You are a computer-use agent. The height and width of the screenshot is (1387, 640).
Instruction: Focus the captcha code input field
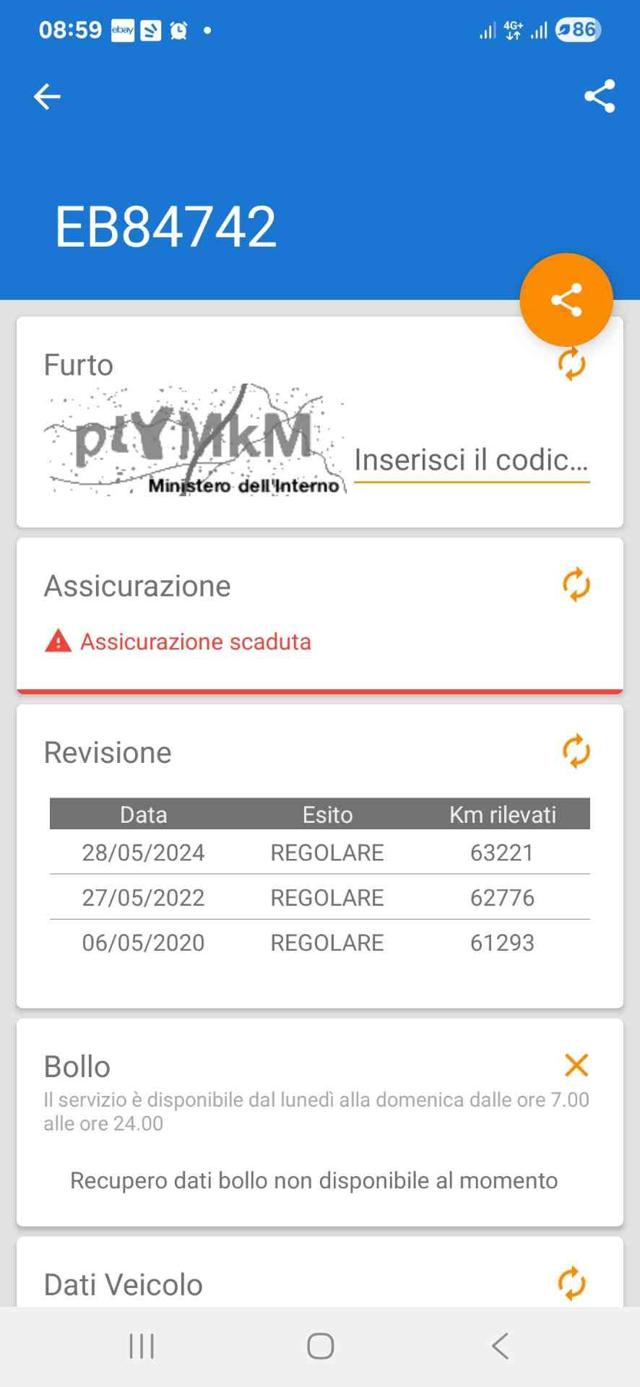(471, 461)
